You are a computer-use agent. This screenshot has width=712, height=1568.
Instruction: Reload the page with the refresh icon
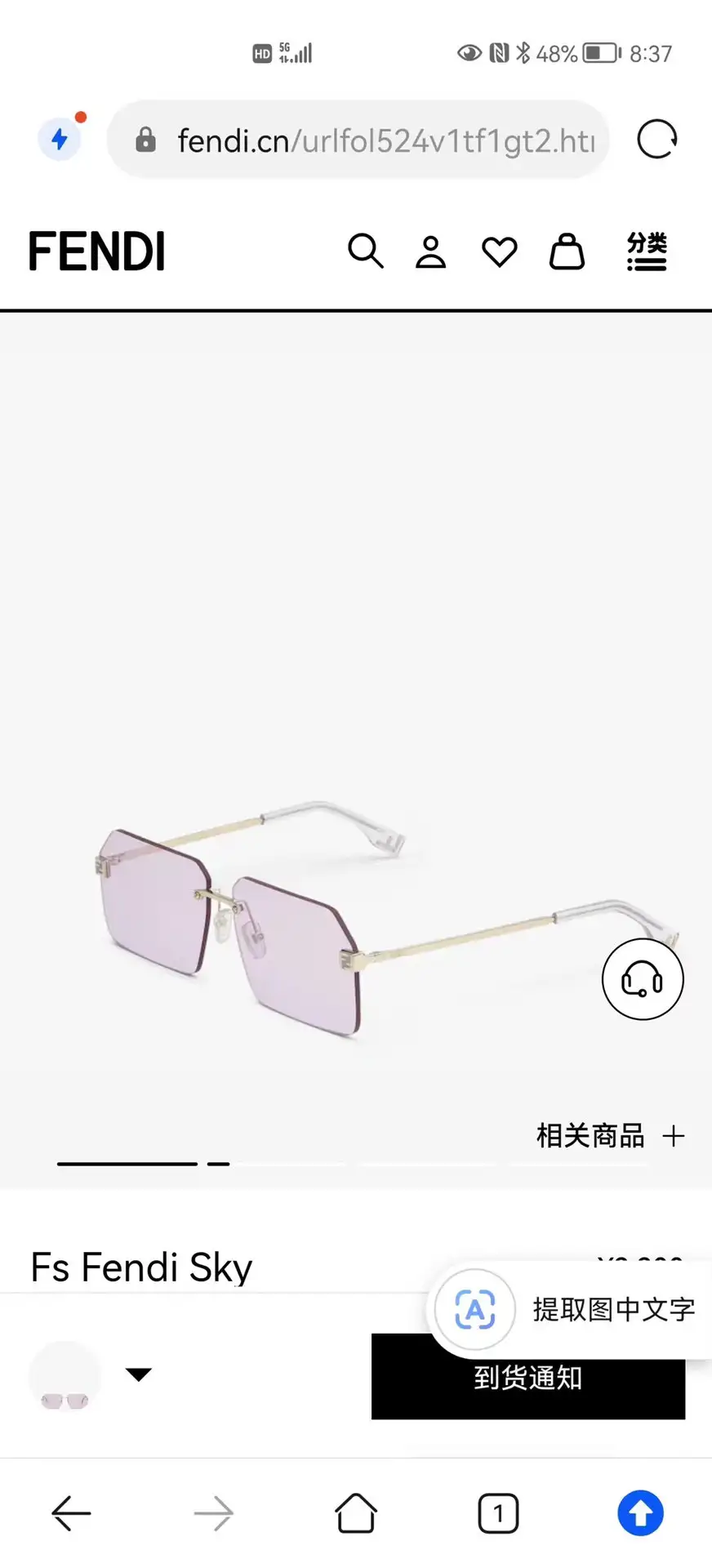point(657,139)
